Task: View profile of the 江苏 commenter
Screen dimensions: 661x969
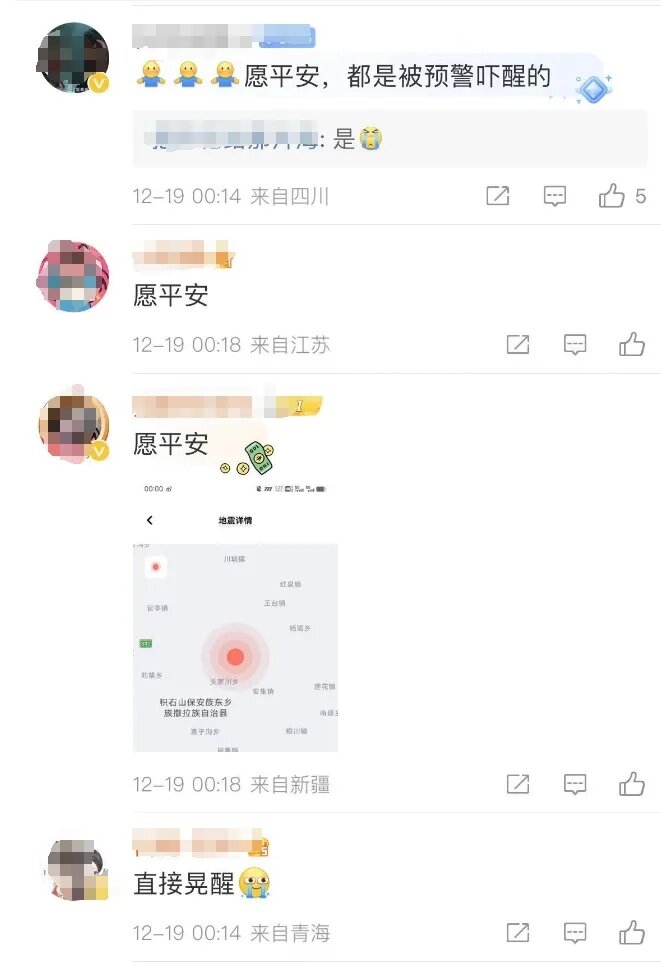Action: click(x=72, y=275)
